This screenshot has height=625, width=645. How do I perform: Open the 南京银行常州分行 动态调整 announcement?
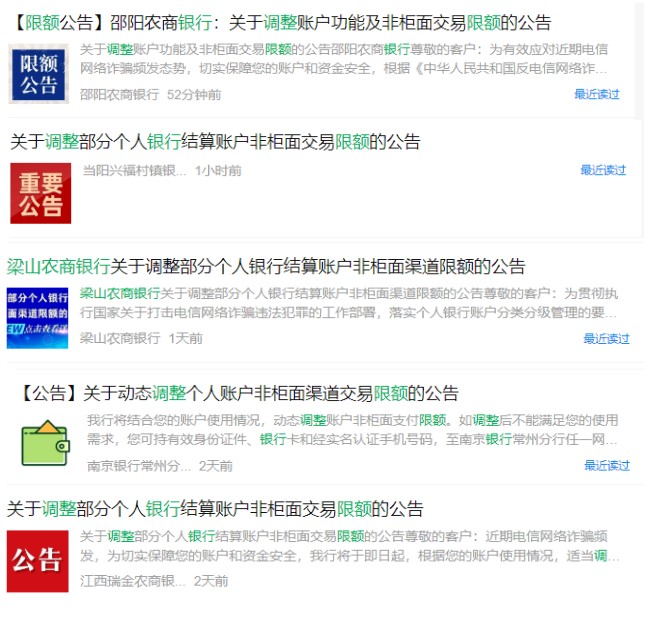tap(240, 392)
